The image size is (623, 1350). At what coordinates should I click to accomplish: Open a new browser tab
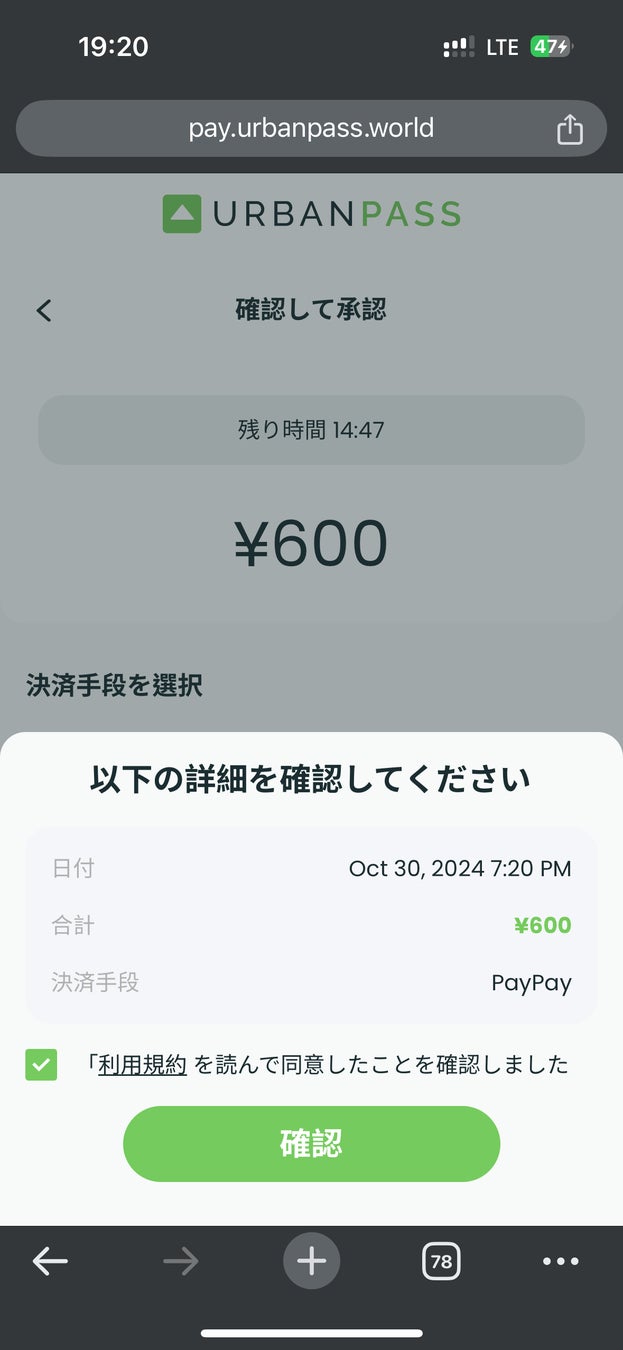click(311, 1261)
